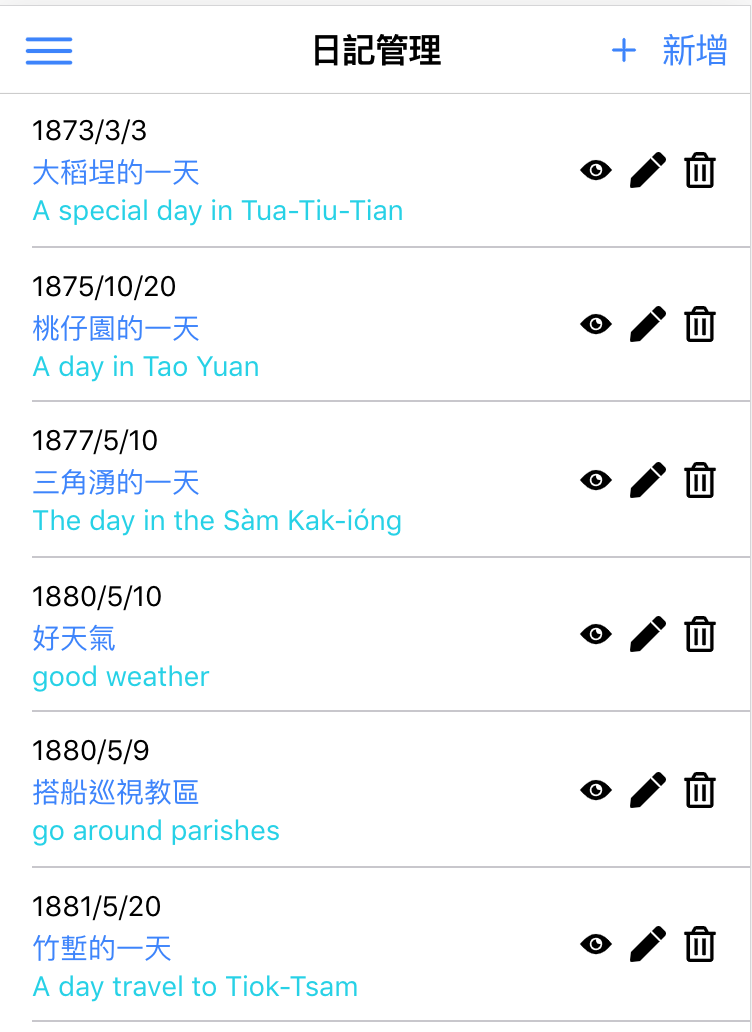
Task: View the 好天氣 diary entry
Action: click(x=596, y=635)
